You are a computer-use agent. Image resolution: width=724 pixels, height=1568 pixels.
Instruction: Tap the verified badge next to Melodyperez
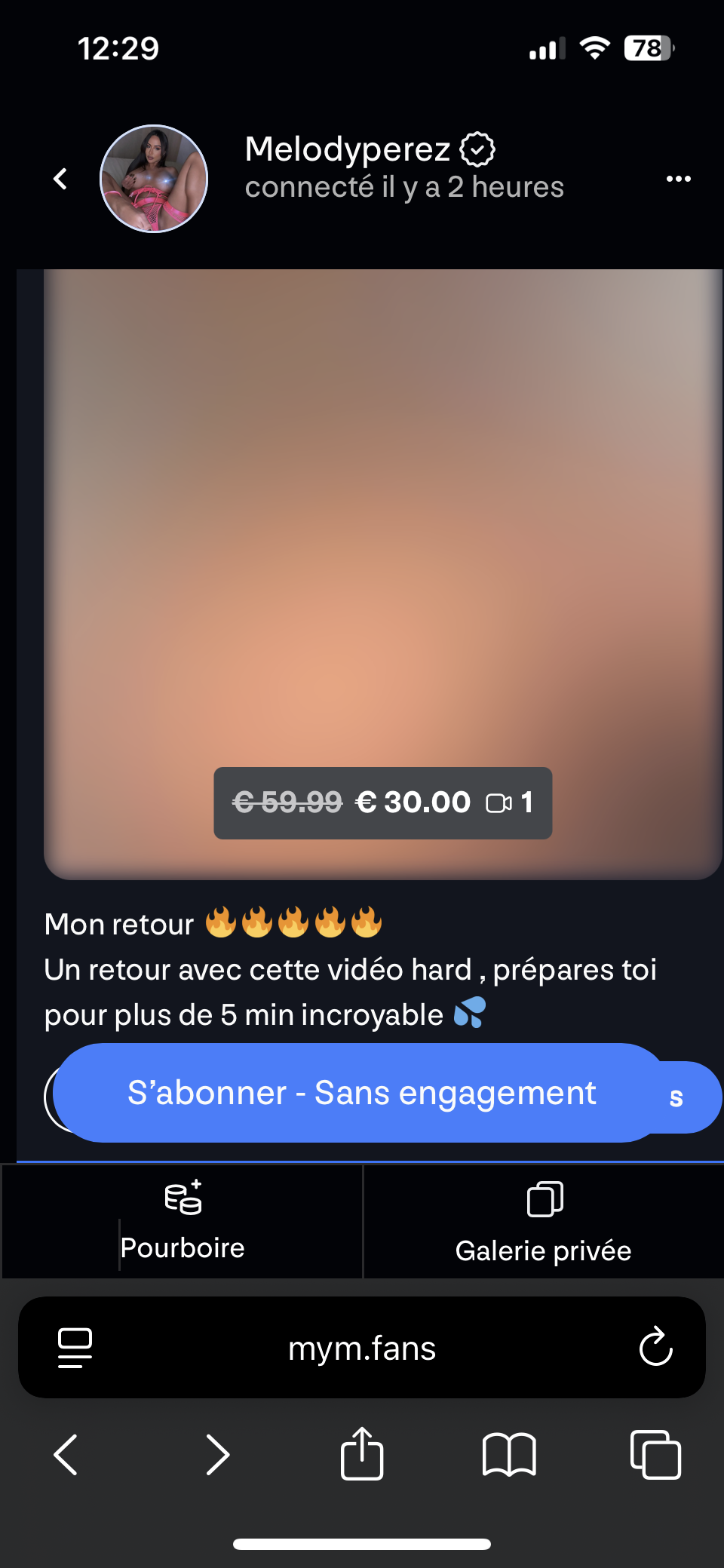477,149
